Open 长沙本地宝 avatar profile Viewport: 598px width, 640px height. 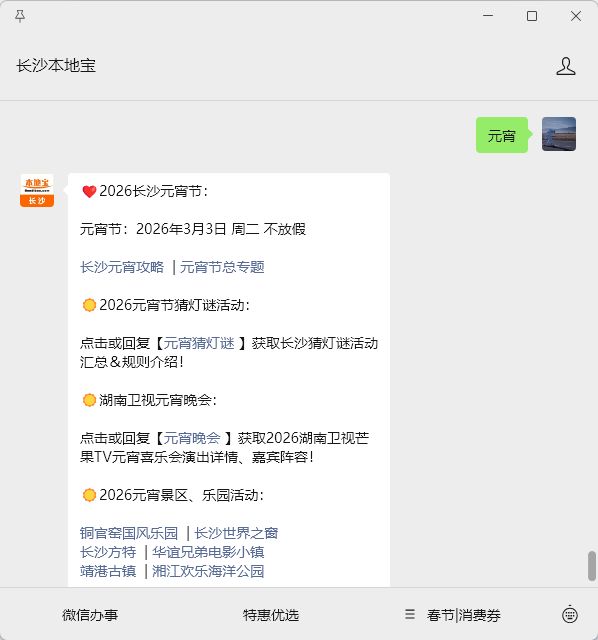(x=37, y=191)
